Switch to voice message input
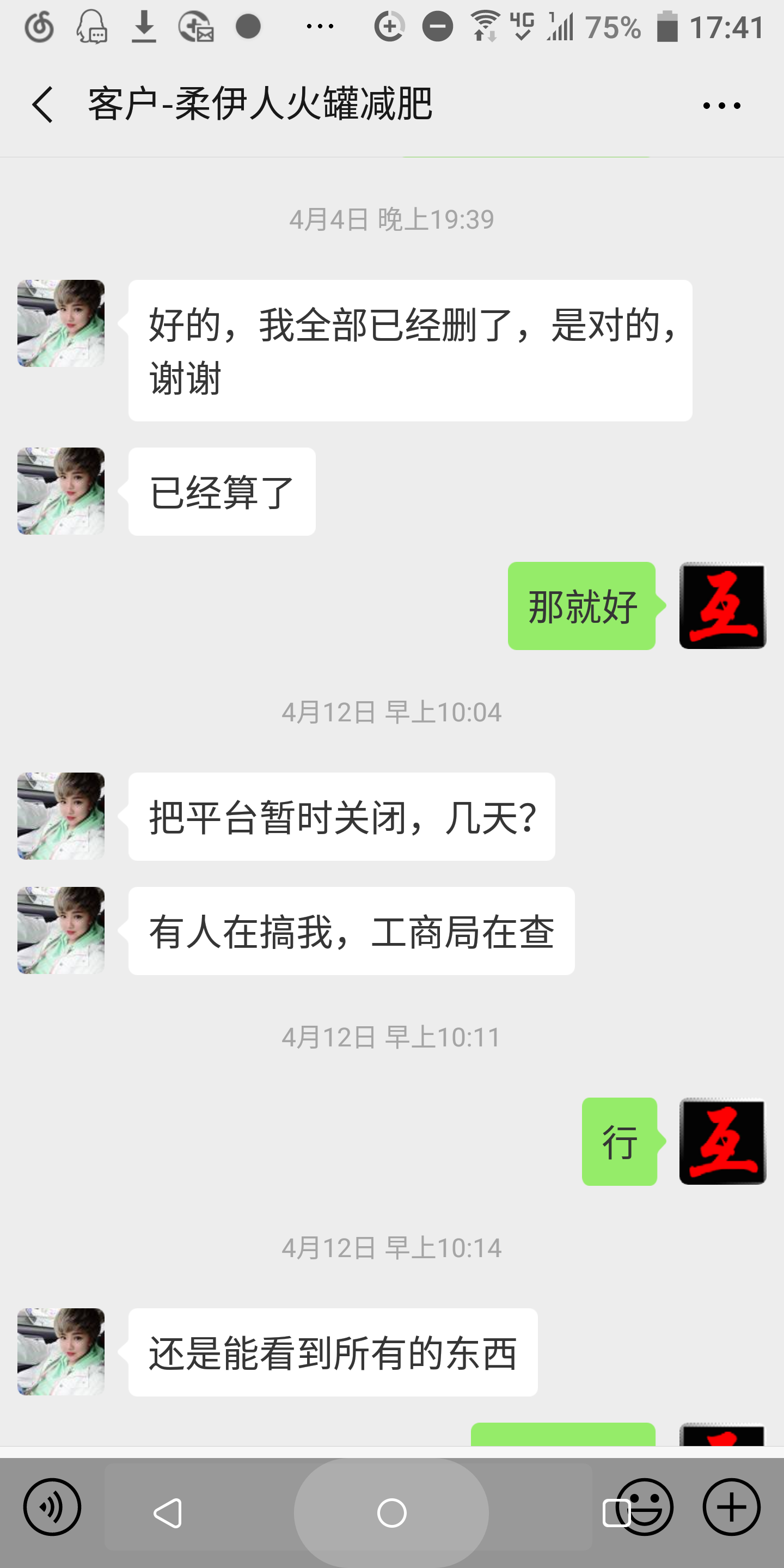The height and width of the screenshot is (1568, 784). 52,1507
